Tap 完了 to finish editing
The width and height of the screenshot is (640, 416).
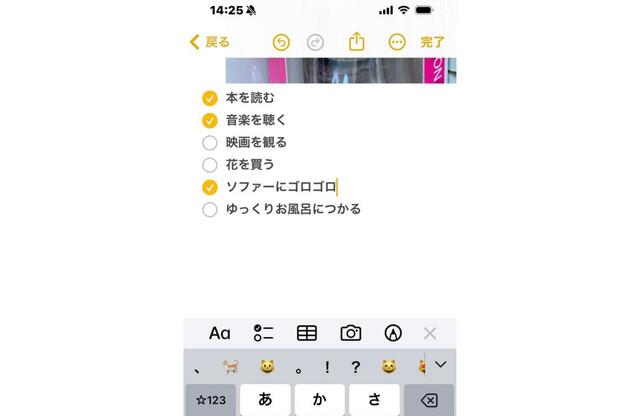[432, 42]
